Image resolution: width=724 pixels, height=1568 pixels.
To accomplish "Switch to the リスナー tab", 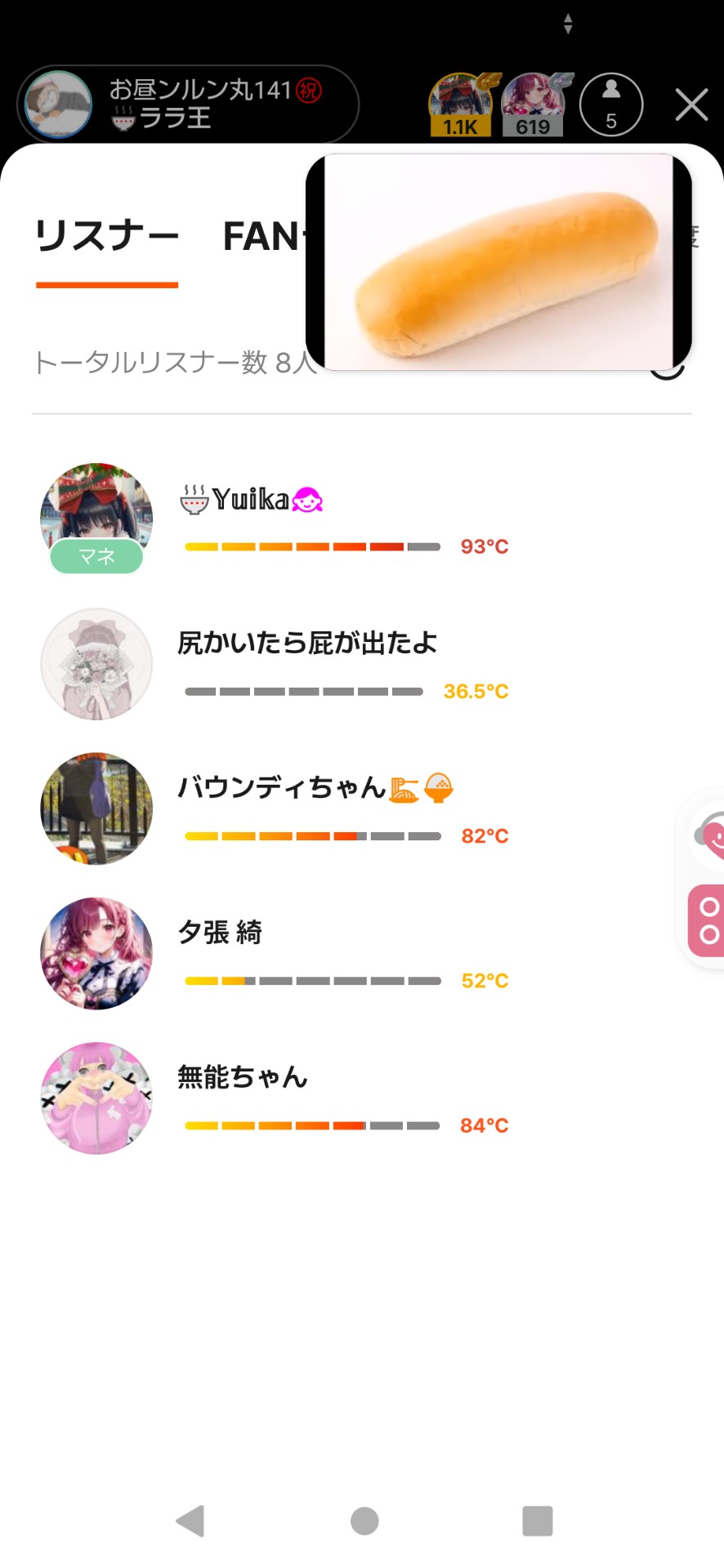I will 106,237.
